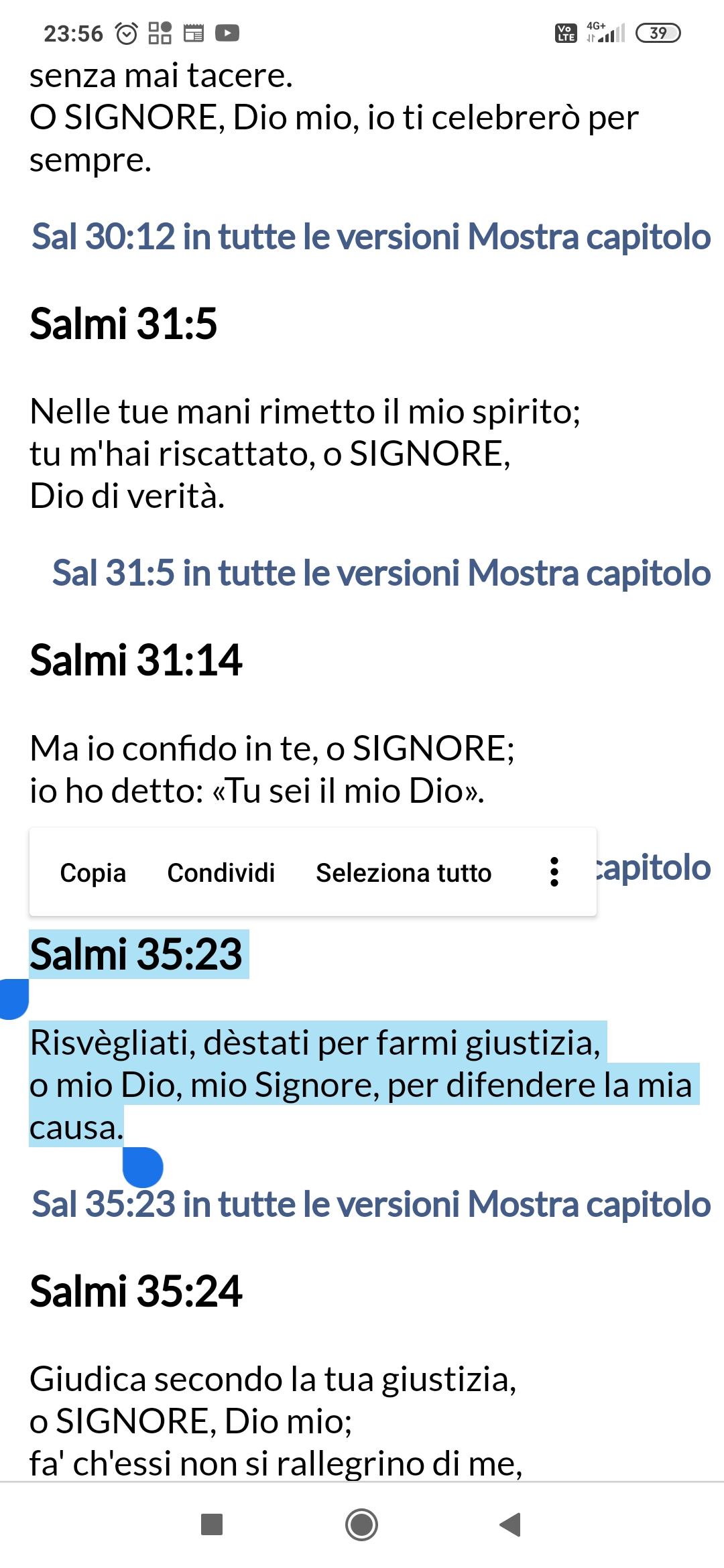This screenshot has height=1568, width=724.
Task: Show chapter for Sal 35:23
Action: point(589,1204)
